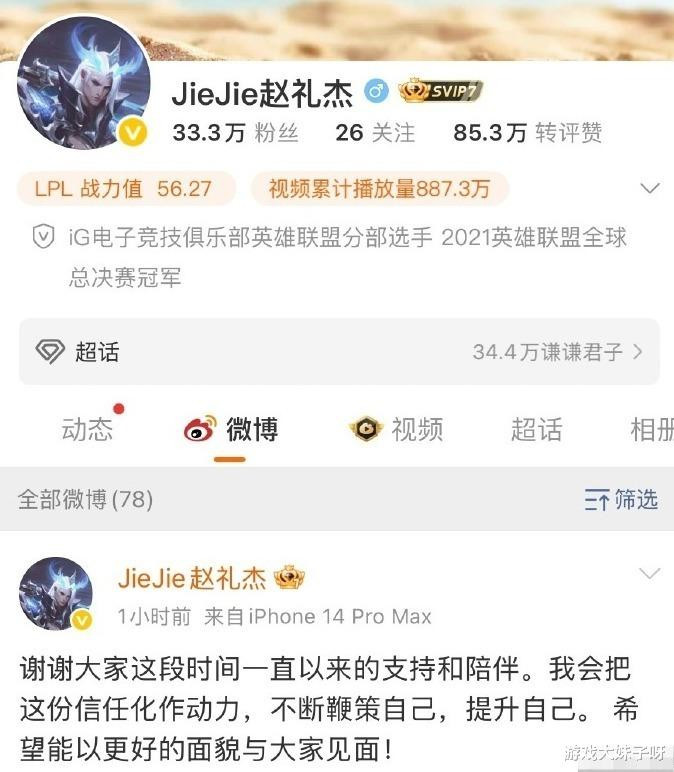
Task: Open the 超话 tab
Action: pyautogui.click(x=536, y=430)
